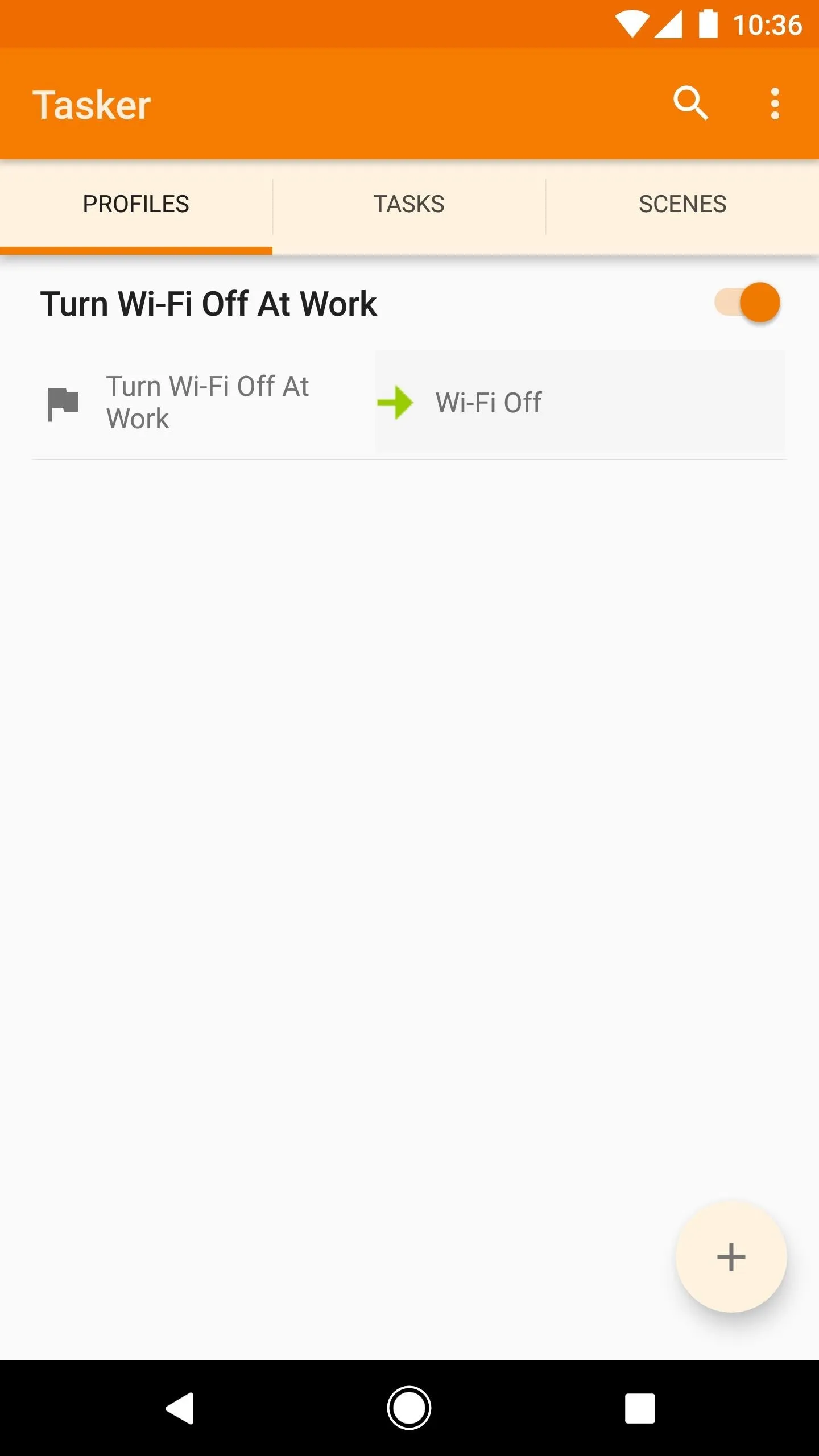Select the Profiles tab
The image size is (819, 1456).
coord(136,205)
